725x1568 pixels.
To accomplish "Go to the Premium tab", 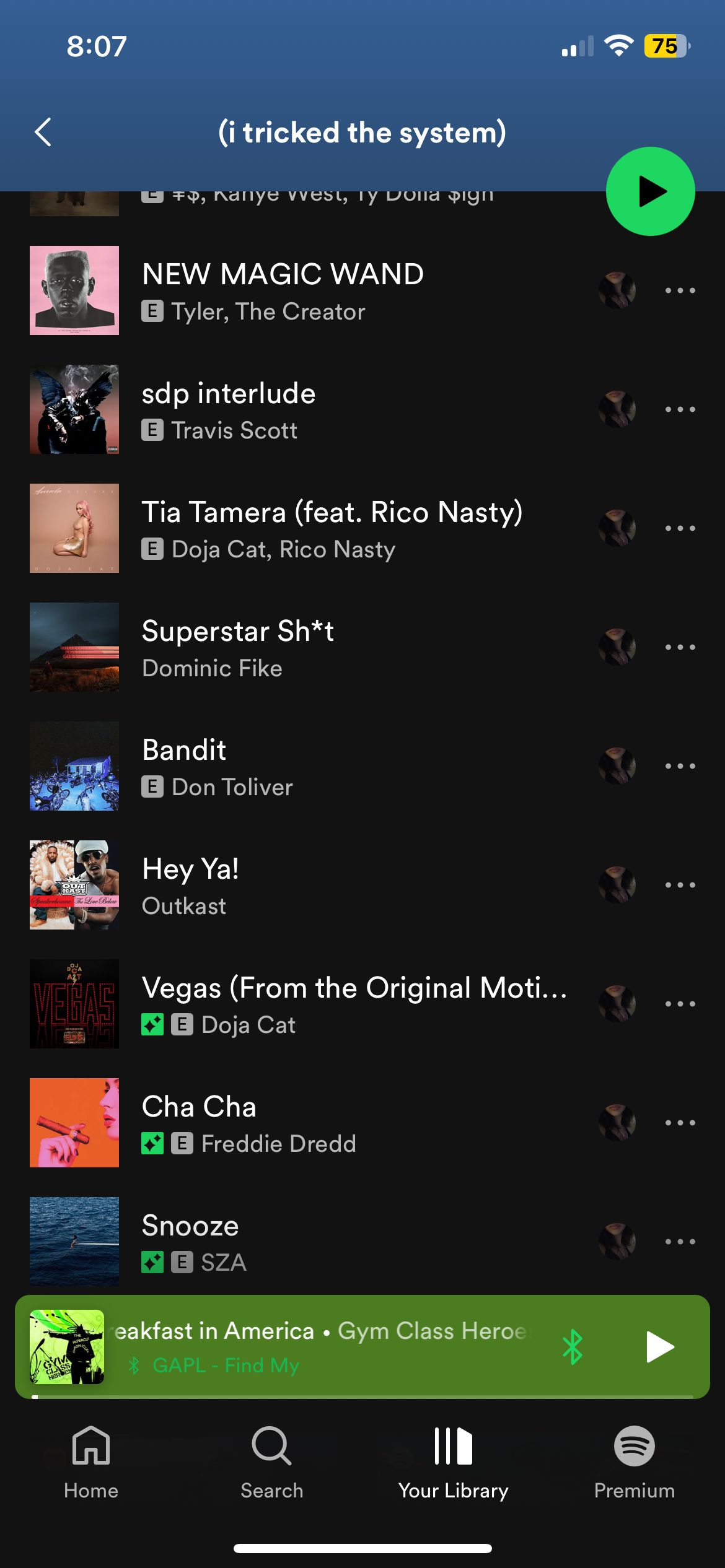I will (634, 1461).
